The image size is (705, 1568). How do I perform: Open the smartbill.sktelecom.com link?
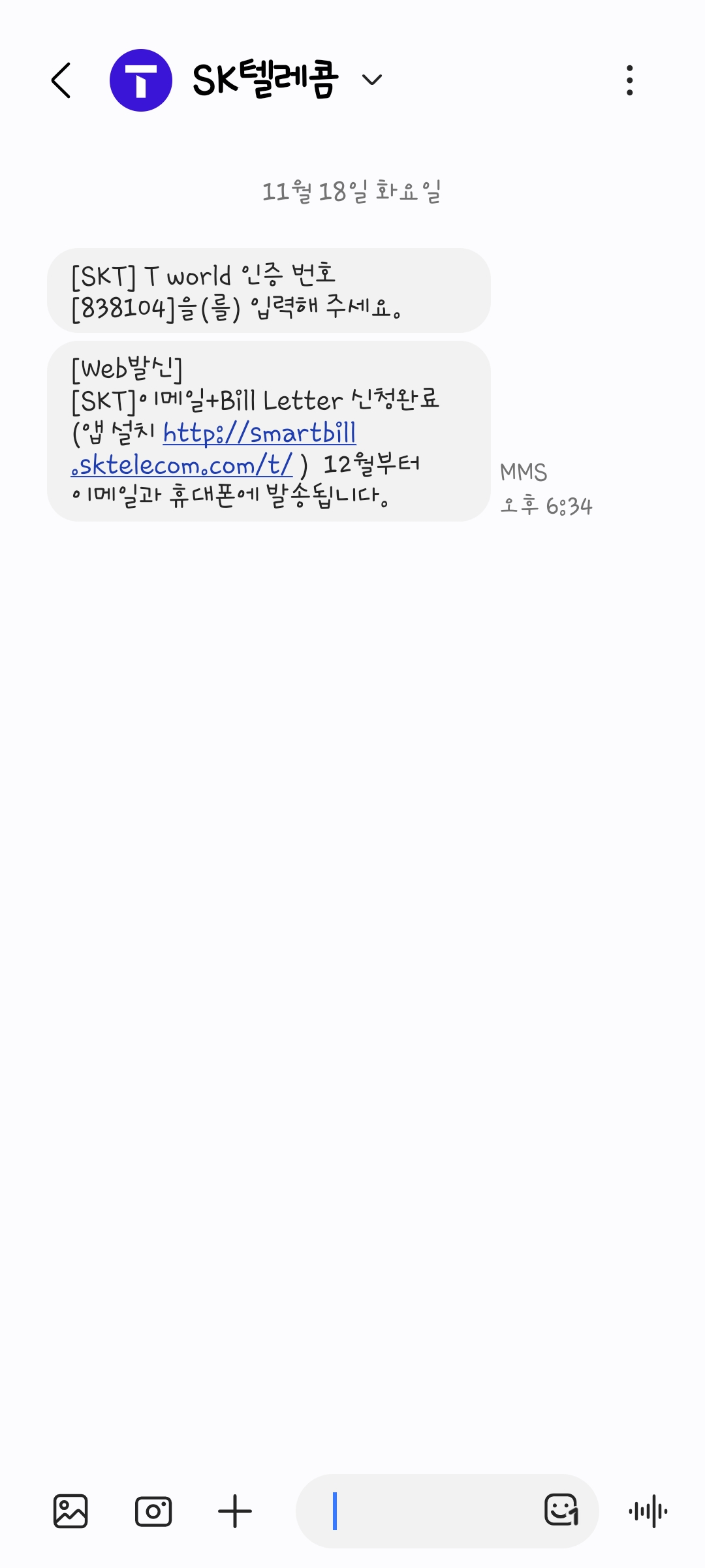tap(259, 434)
